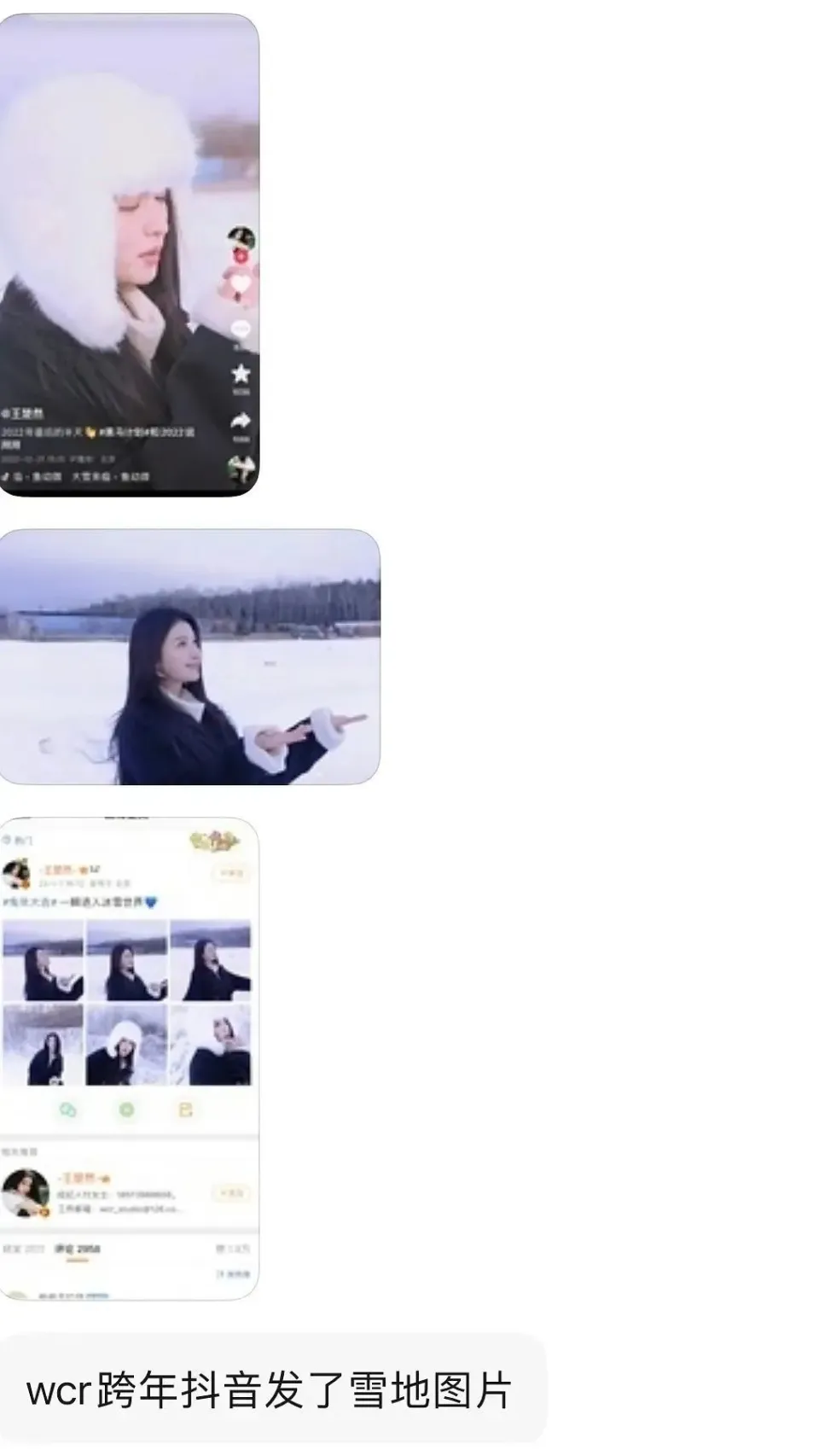Open the Douyin video screenshot with white fur hat
This screenshot has width=819, height=1456.
pos(128,256)
